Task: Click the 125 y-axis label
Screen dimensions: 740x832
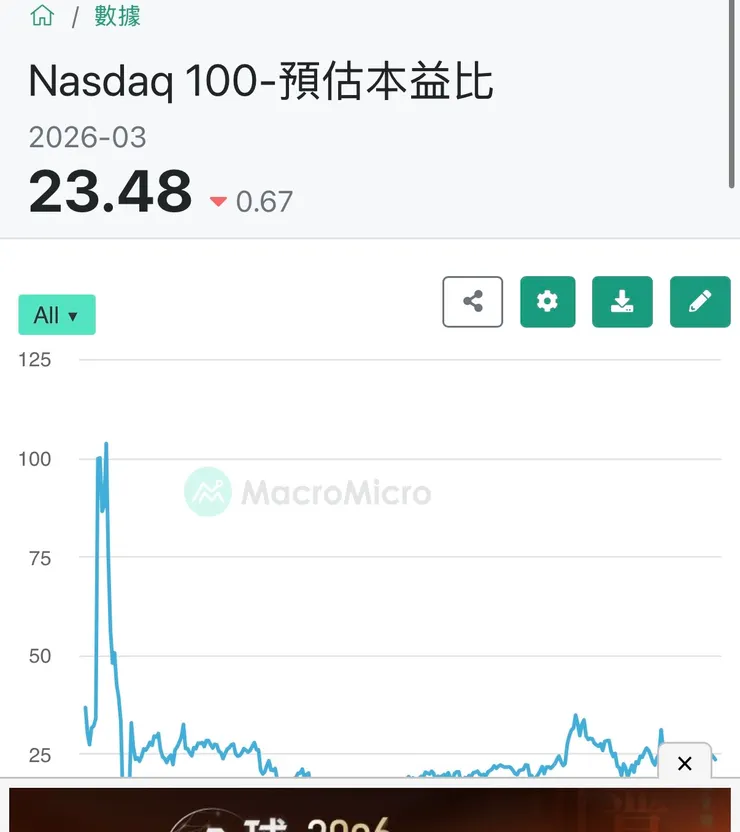Action: pos(35,359)
